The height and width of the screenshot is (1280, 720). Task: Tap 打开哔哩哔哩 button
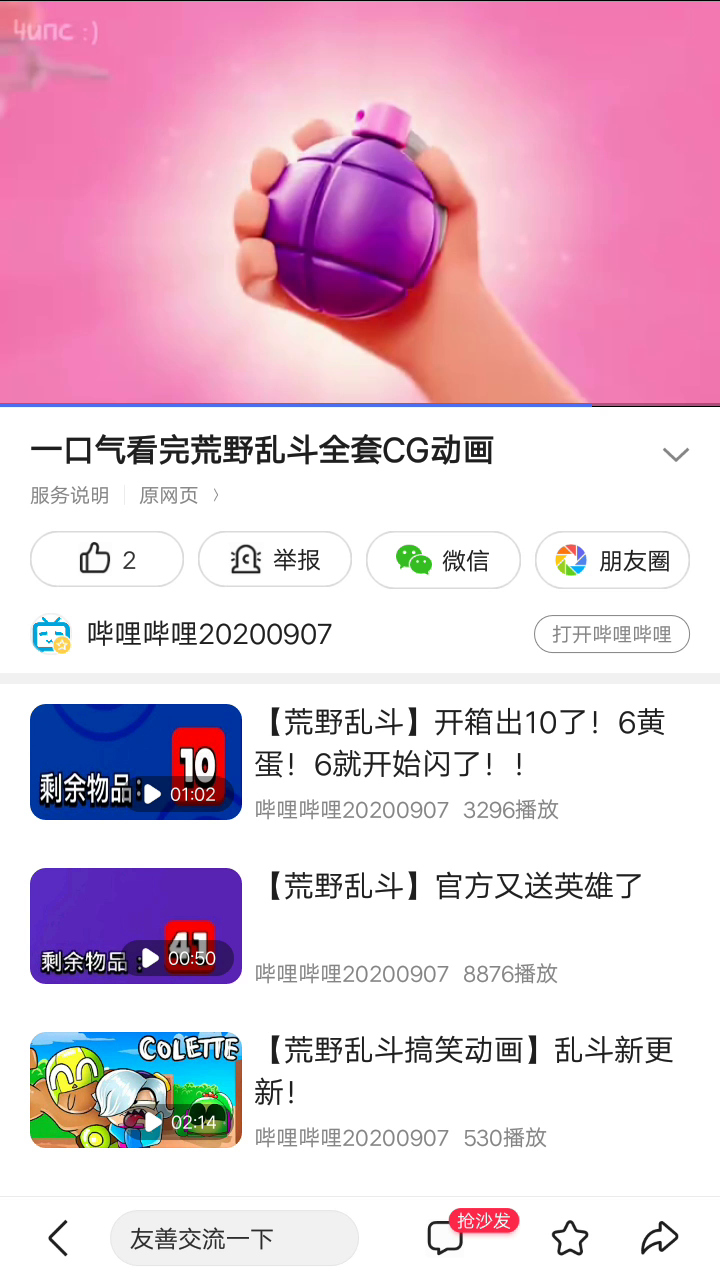click(x=611, y=634)
